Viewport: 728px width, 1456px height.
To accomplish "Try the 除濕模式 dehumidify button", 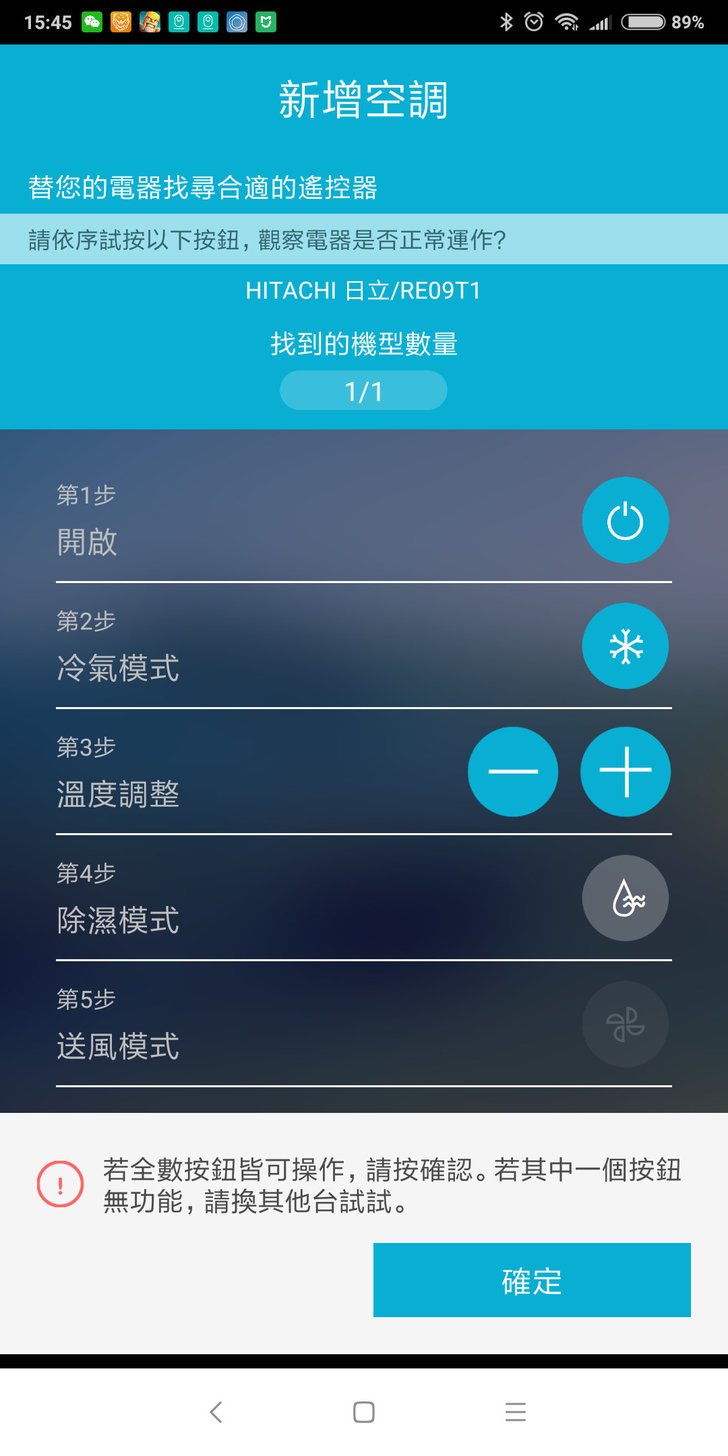I will point(625,898).
